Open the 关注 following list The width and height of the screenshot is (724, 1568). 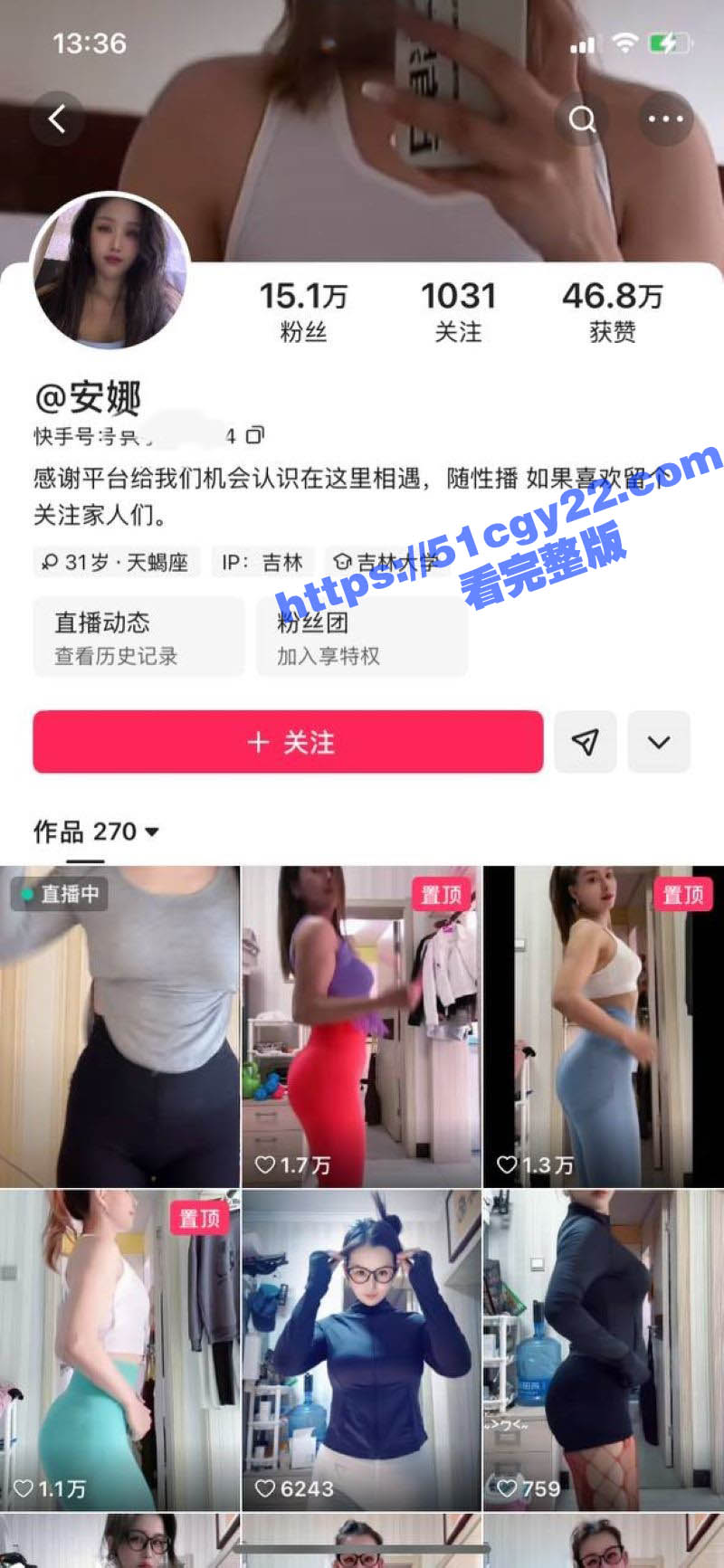(458, 311)
